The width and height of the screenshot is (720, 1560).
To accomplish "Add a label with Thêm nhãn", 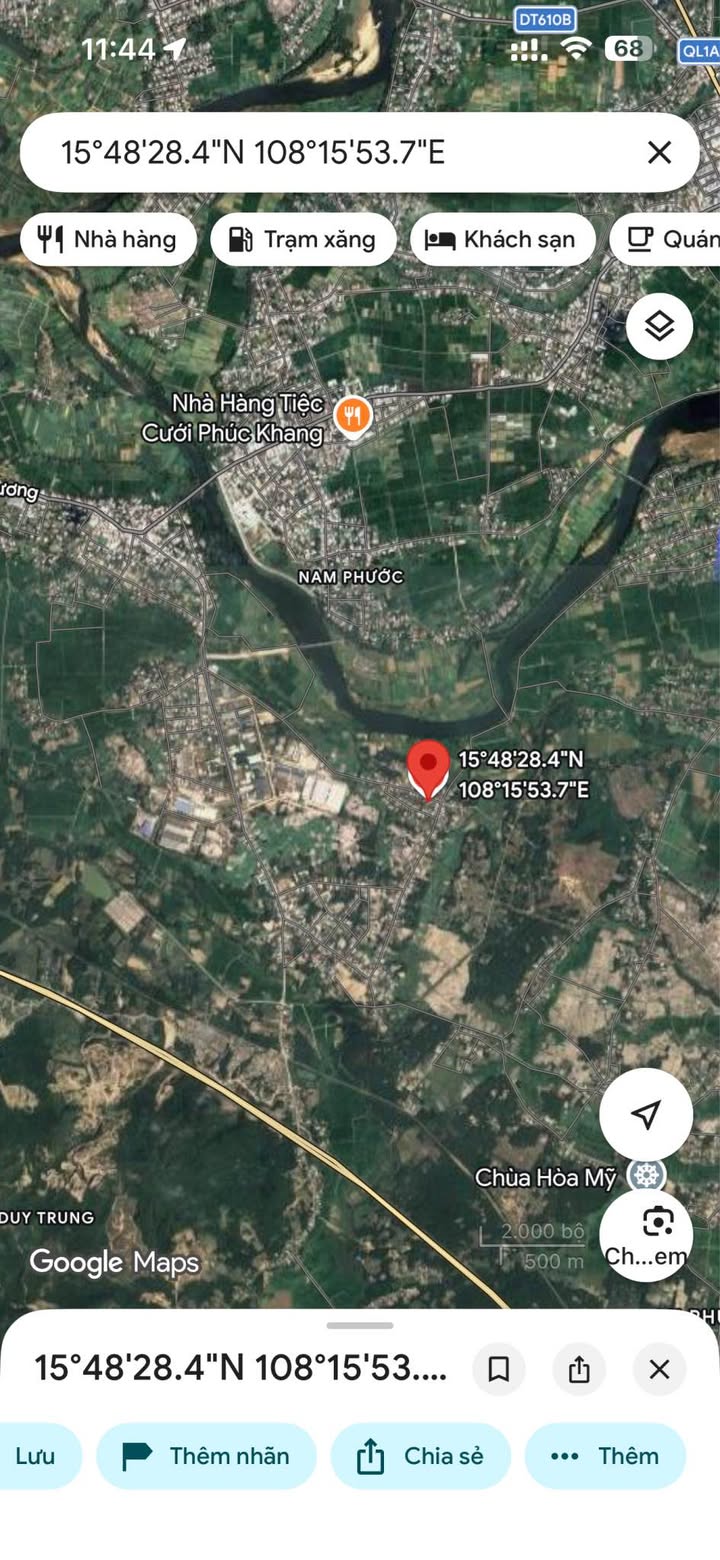I will coord(207,1456).
